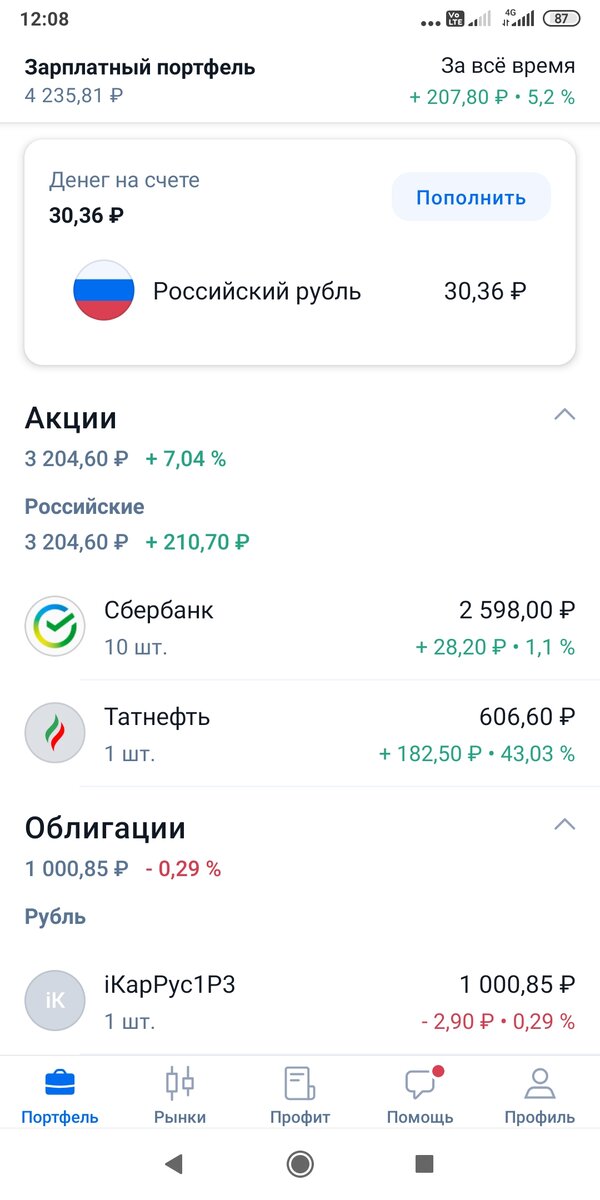Go to the phone home screen

[x=299, y=1163]
